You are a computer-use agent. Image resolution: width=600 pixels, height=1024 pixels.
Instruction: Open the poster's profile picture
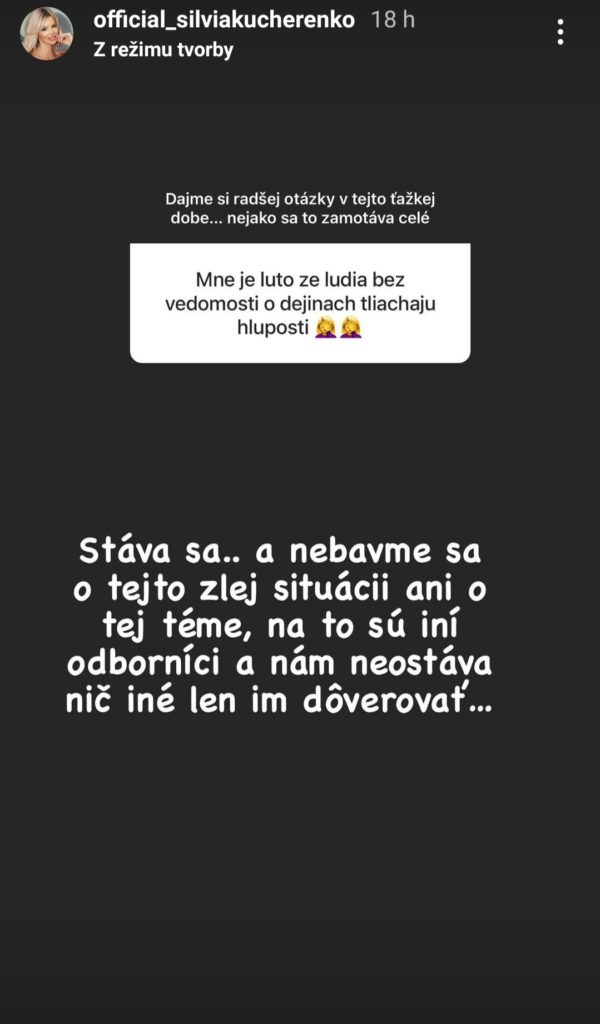pyautogui.click(x=46, y=33)
